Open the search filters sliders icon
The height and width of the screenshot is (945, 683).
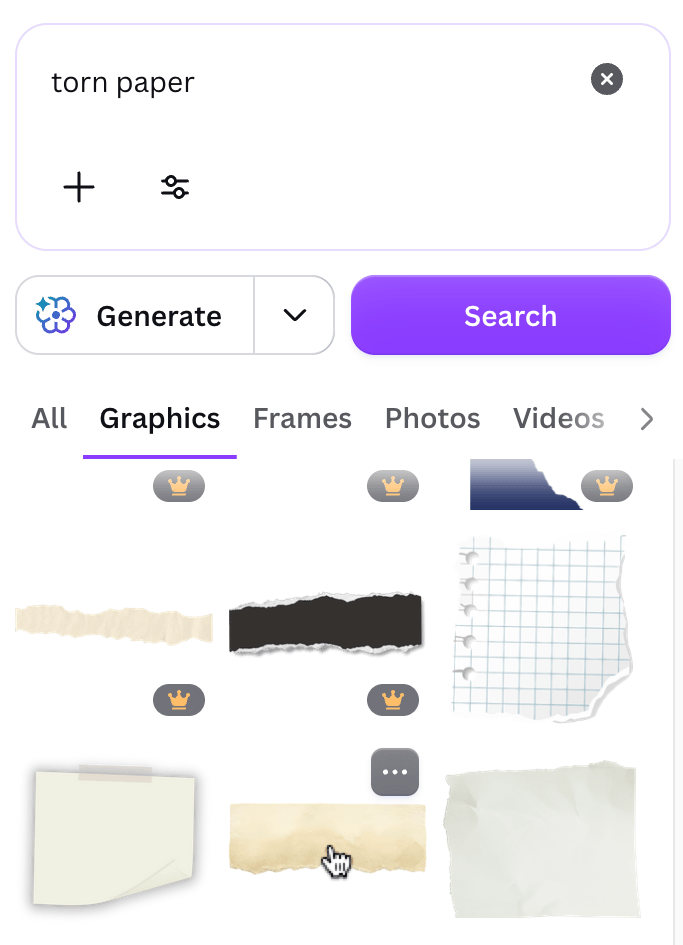coord(175,187)
